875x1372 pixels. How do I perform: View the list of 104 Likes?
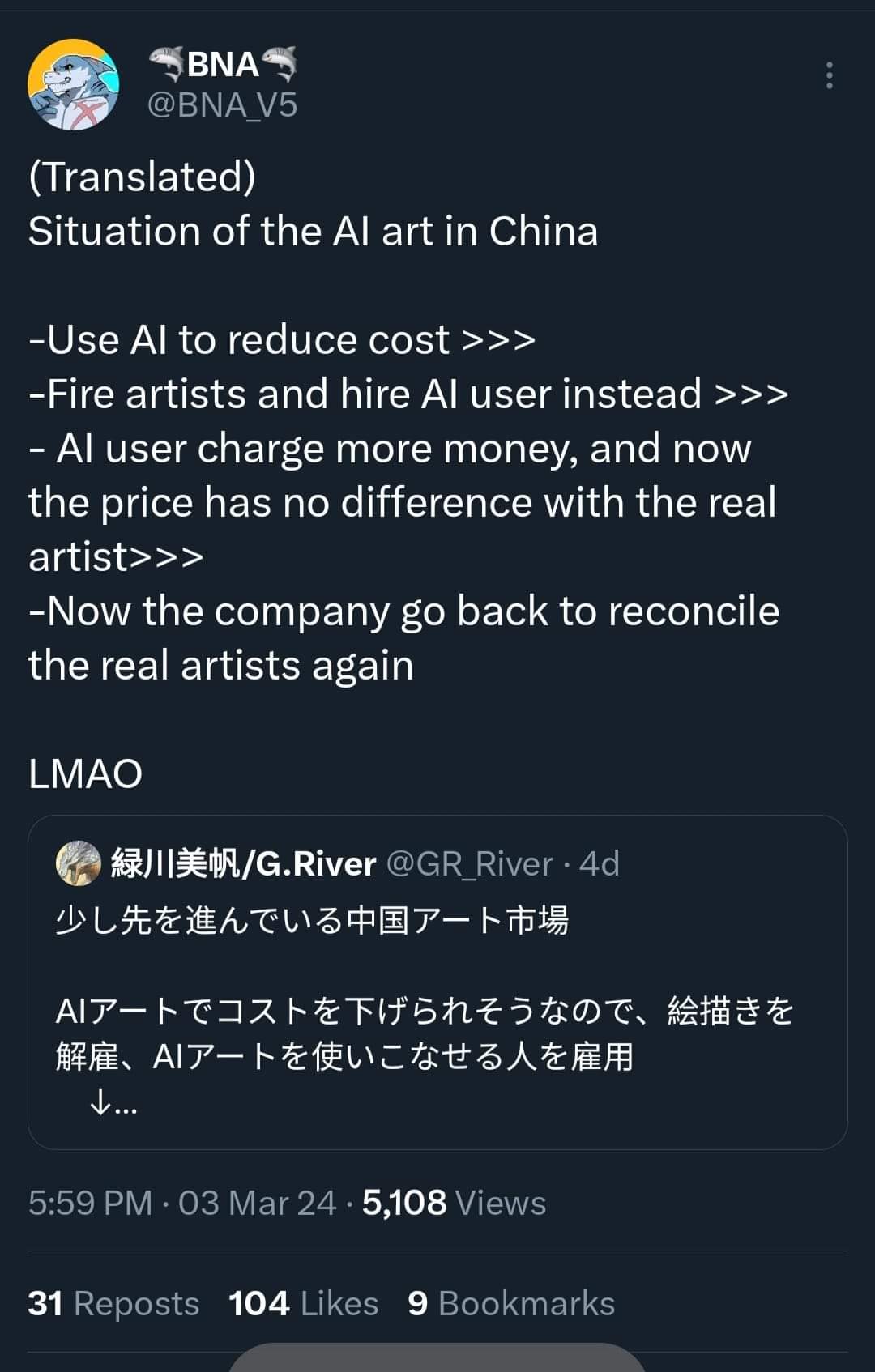[x=303, y=1304]
